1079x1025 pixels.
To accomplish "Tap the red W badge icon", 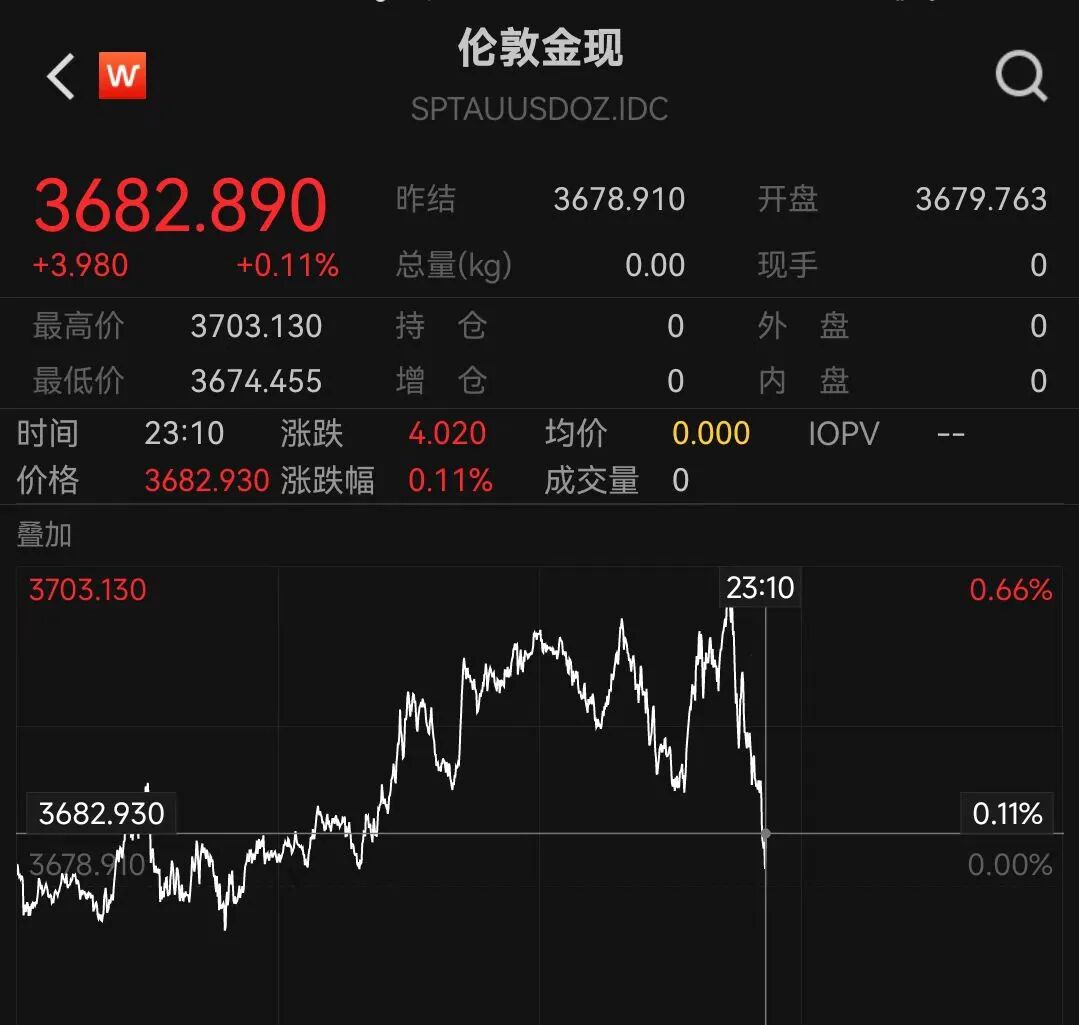I will (122, 76).
